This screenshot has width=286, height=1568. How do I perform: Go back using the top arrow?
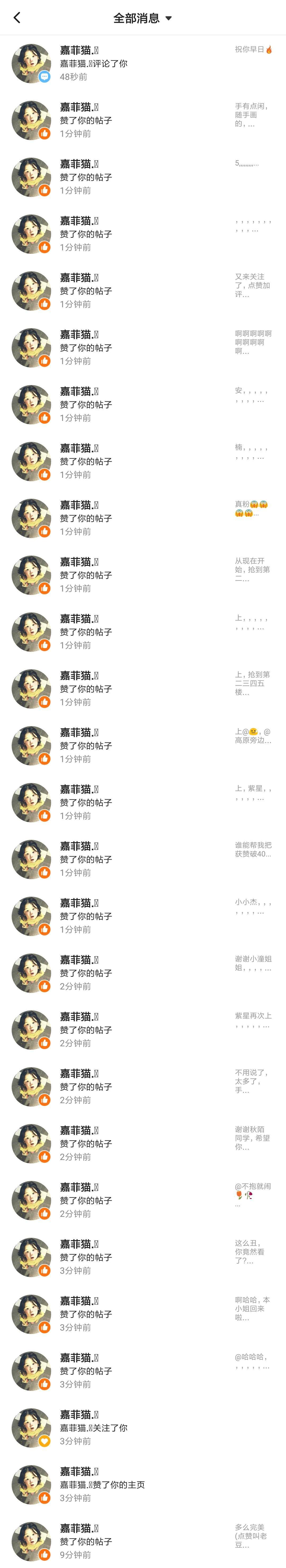click(17, 18)
